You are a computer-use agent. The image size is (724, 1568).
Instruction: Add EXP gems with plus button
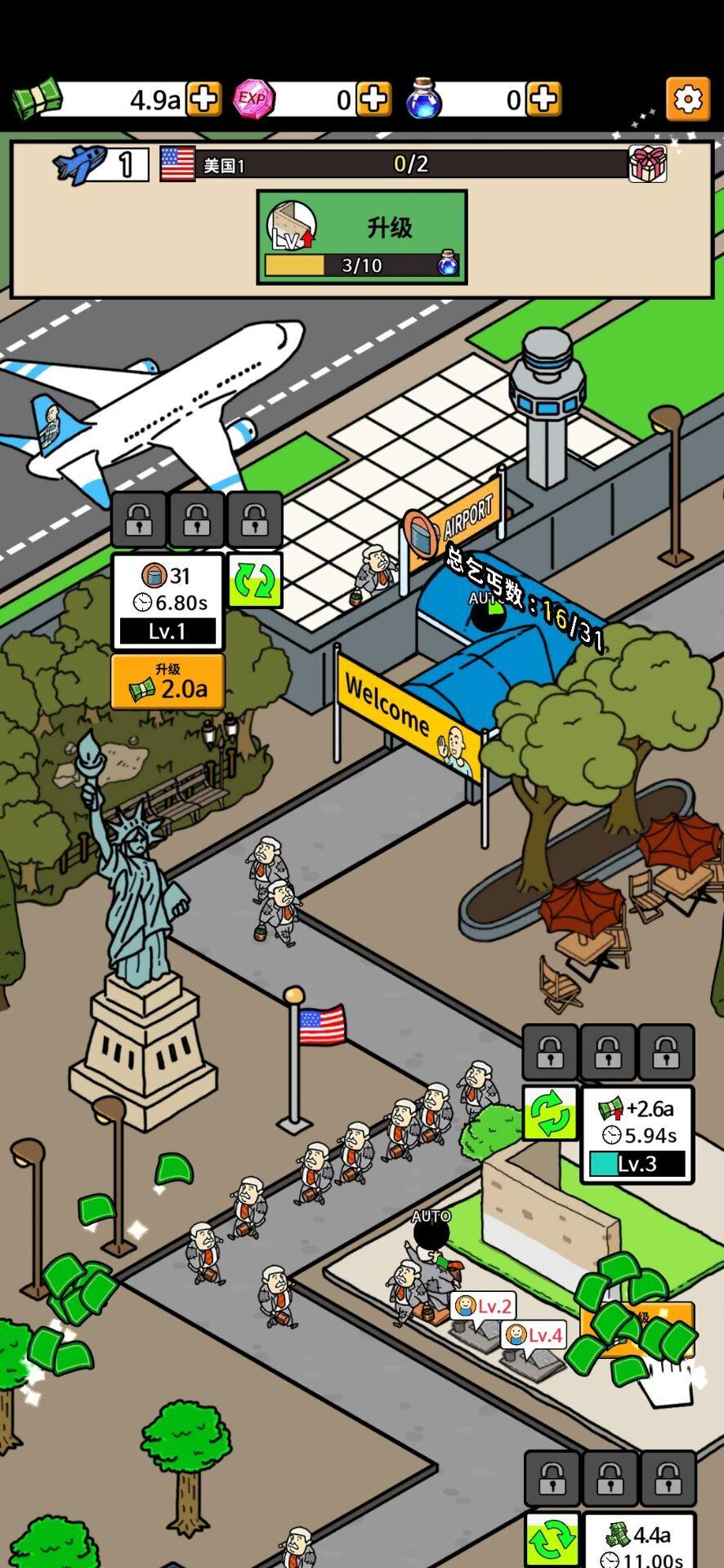click(x=373, y=100)
